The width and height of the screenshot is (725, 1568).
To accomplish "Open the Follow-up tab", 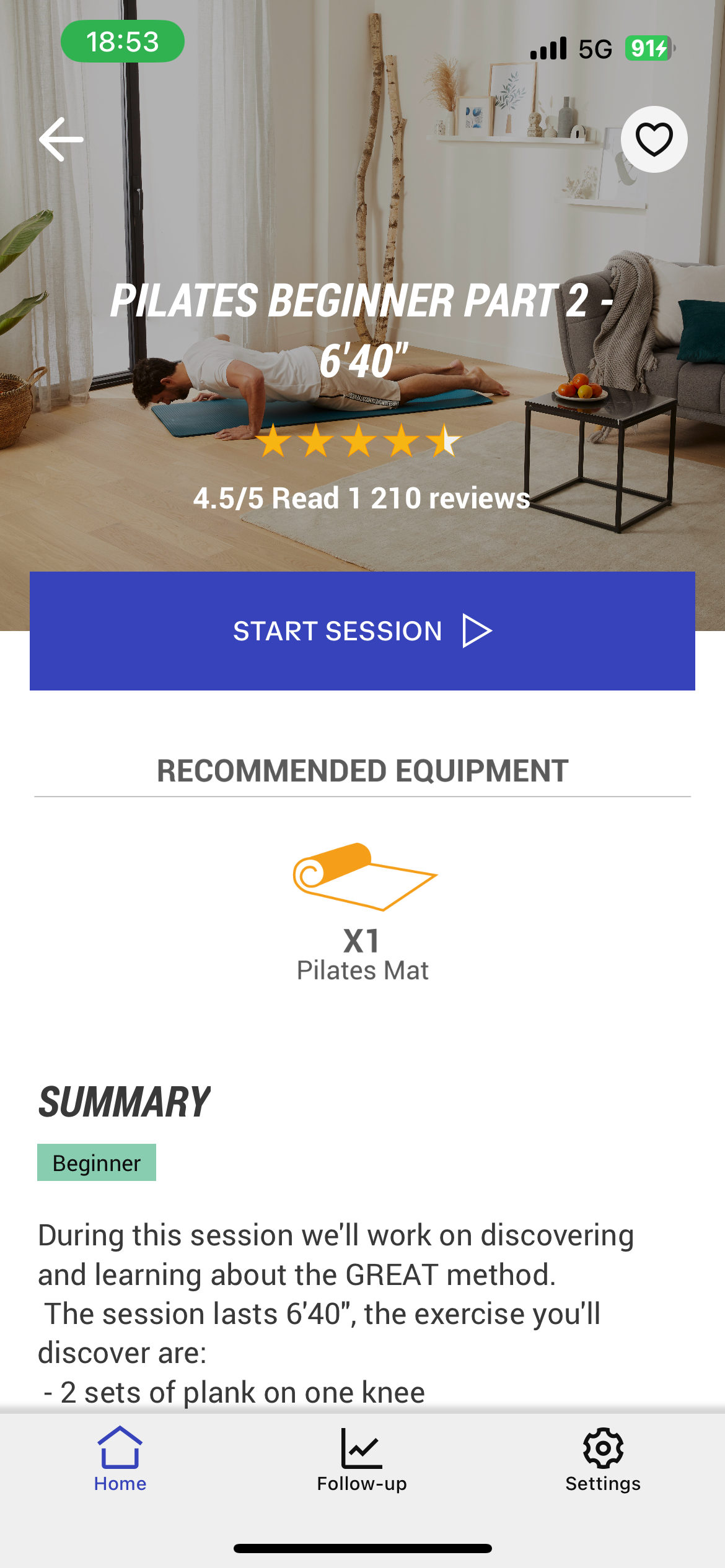I will pos(362,1458).
